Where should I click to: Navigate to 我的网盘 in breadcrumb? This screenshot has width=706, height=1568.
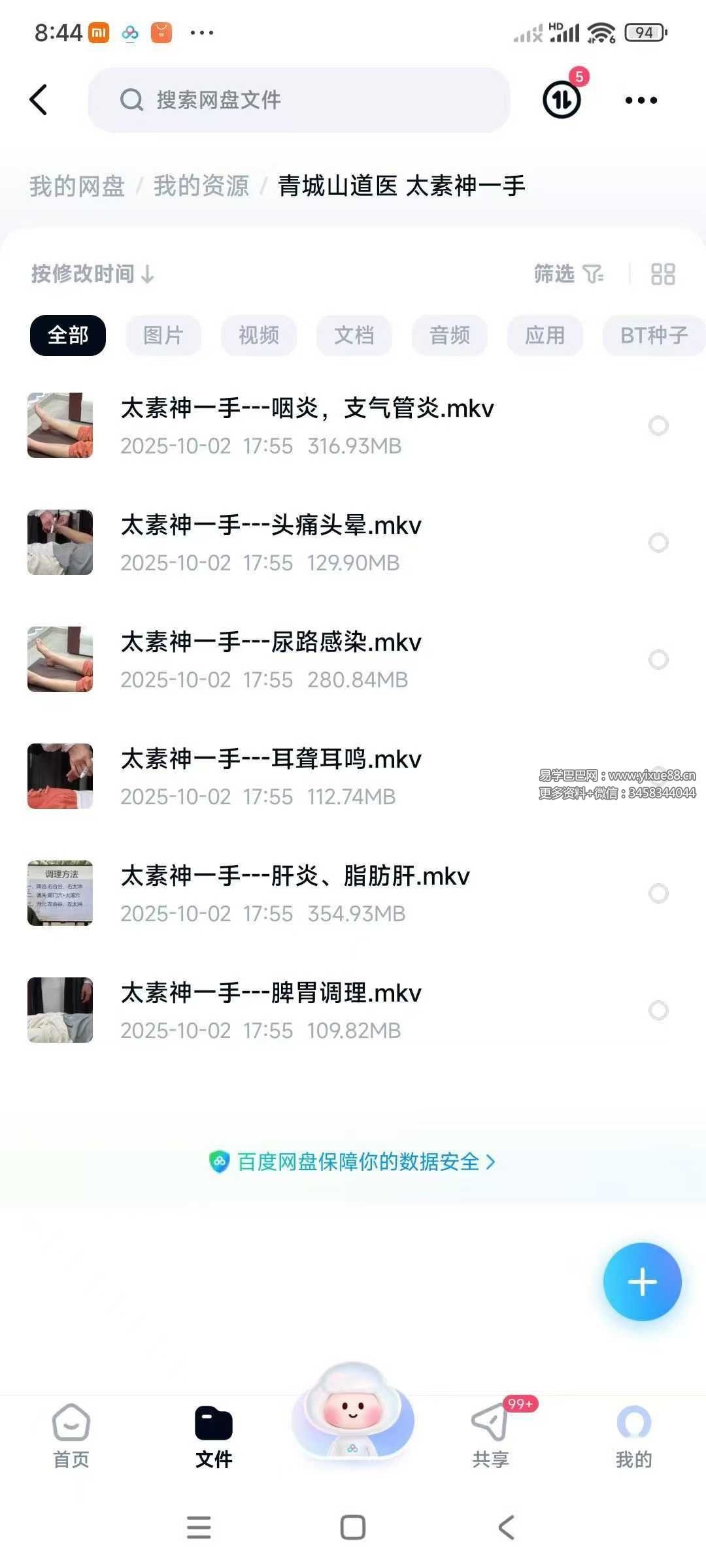76,186
